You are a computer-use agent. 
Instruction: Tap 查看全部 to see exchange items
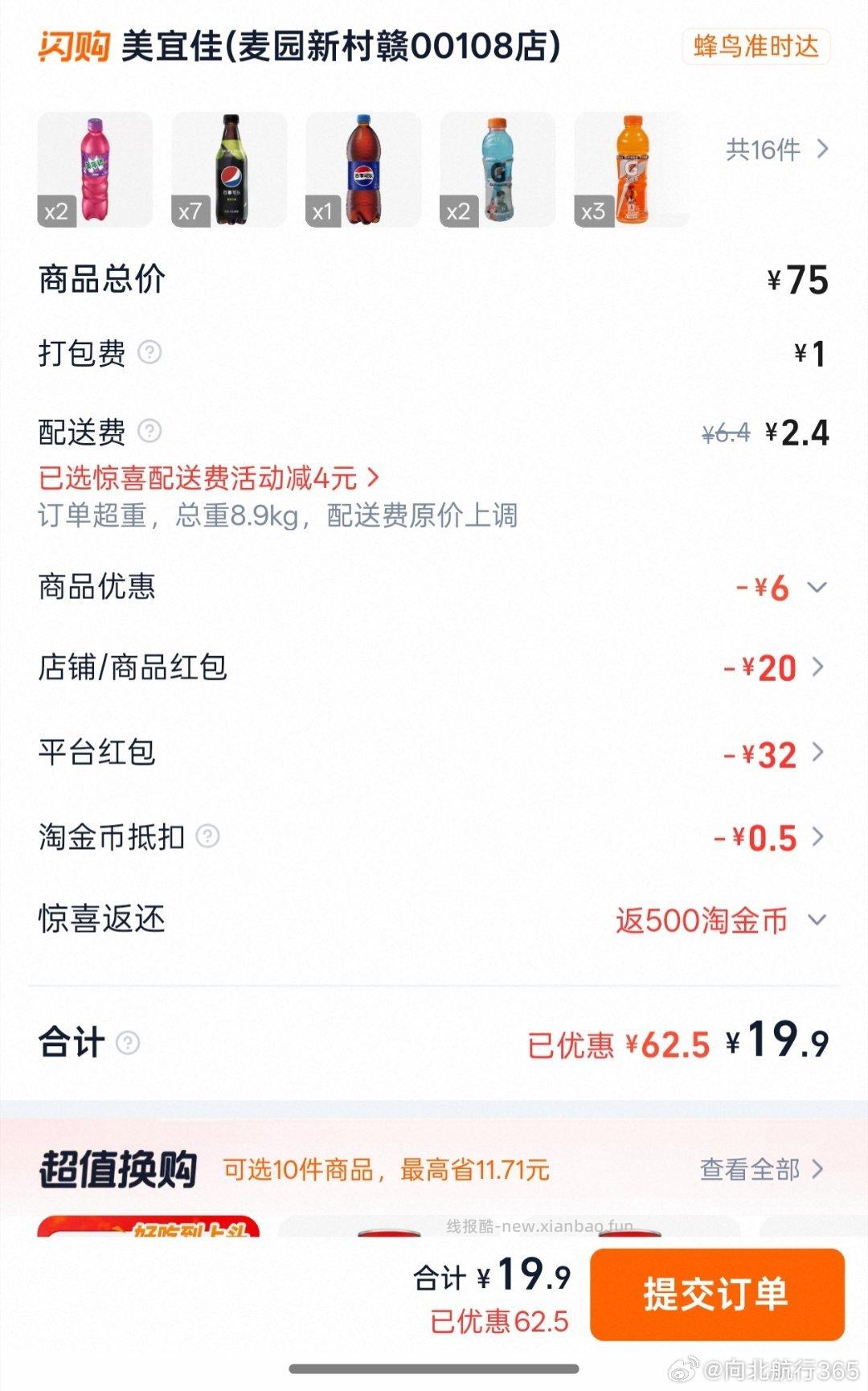[x=755, y=1172]
